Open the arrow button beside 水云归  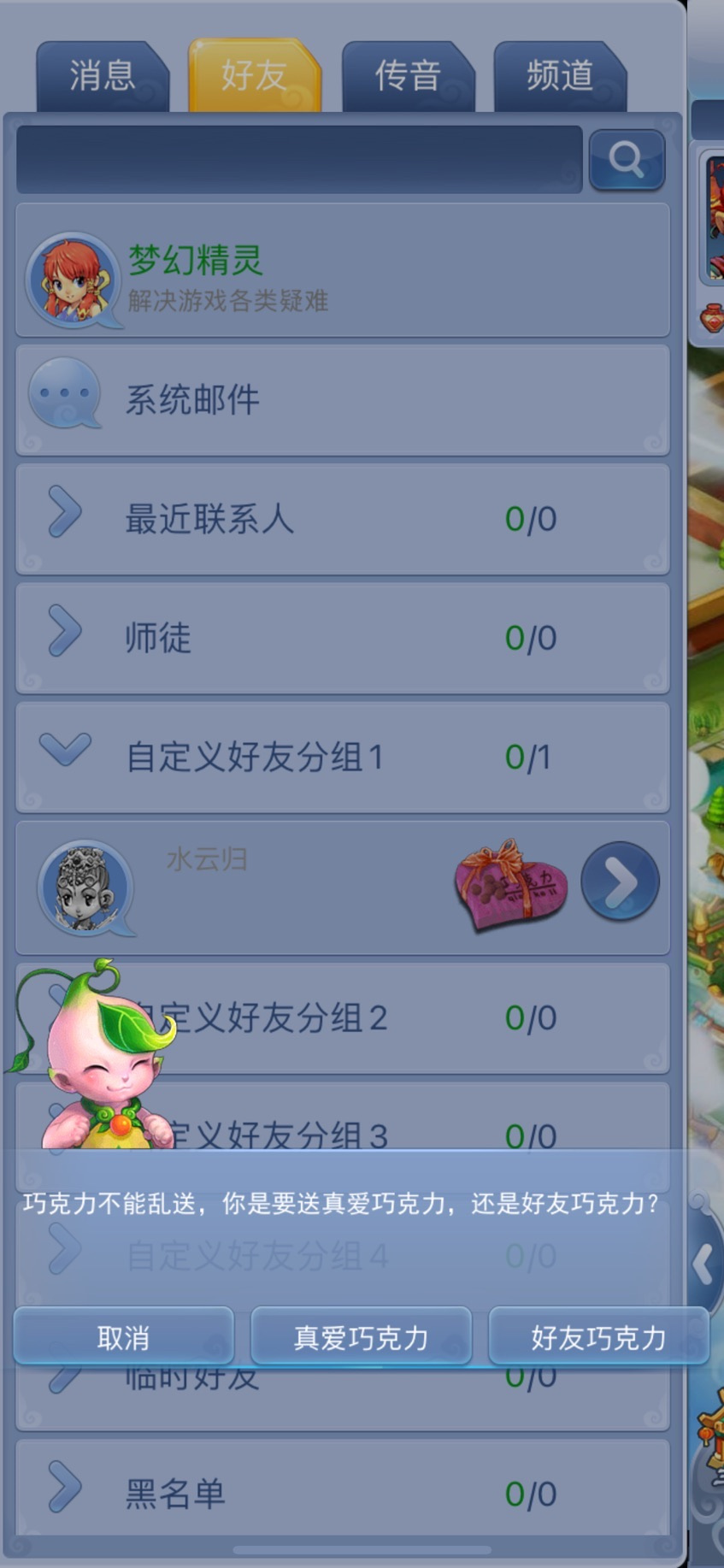(x=620, y=881)
